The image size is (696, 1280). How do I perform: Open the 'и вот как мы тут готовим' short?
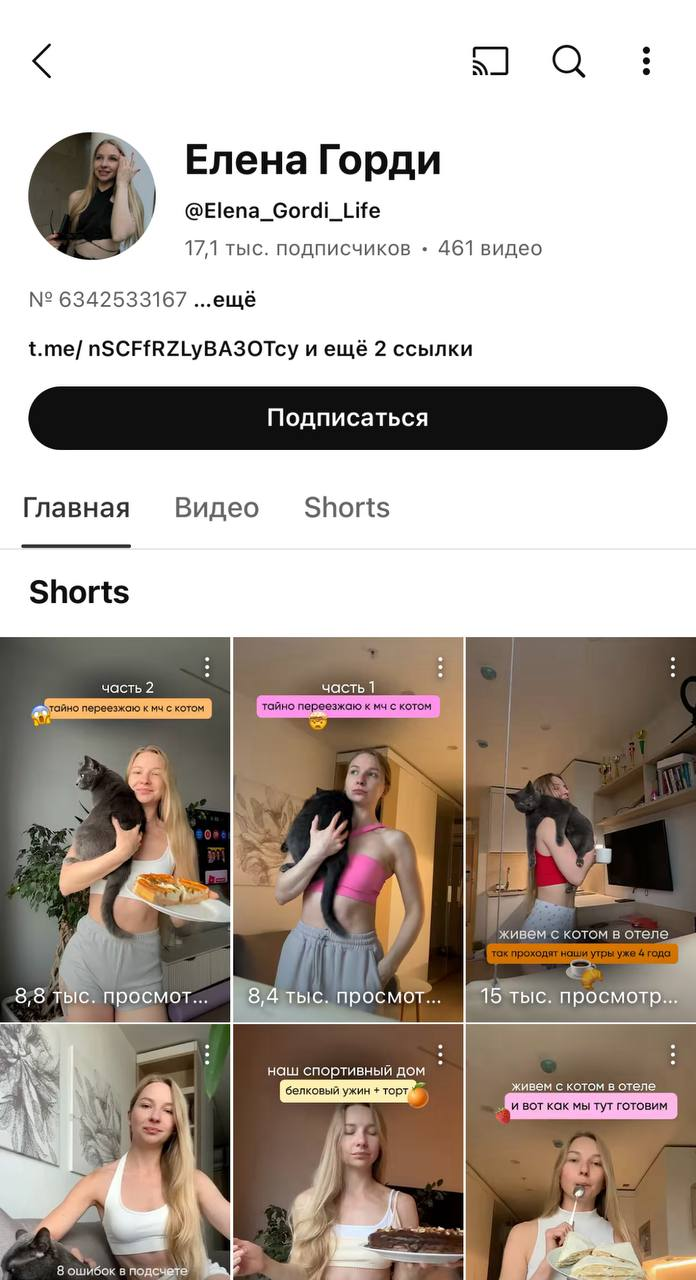(x=580, y=1160)
